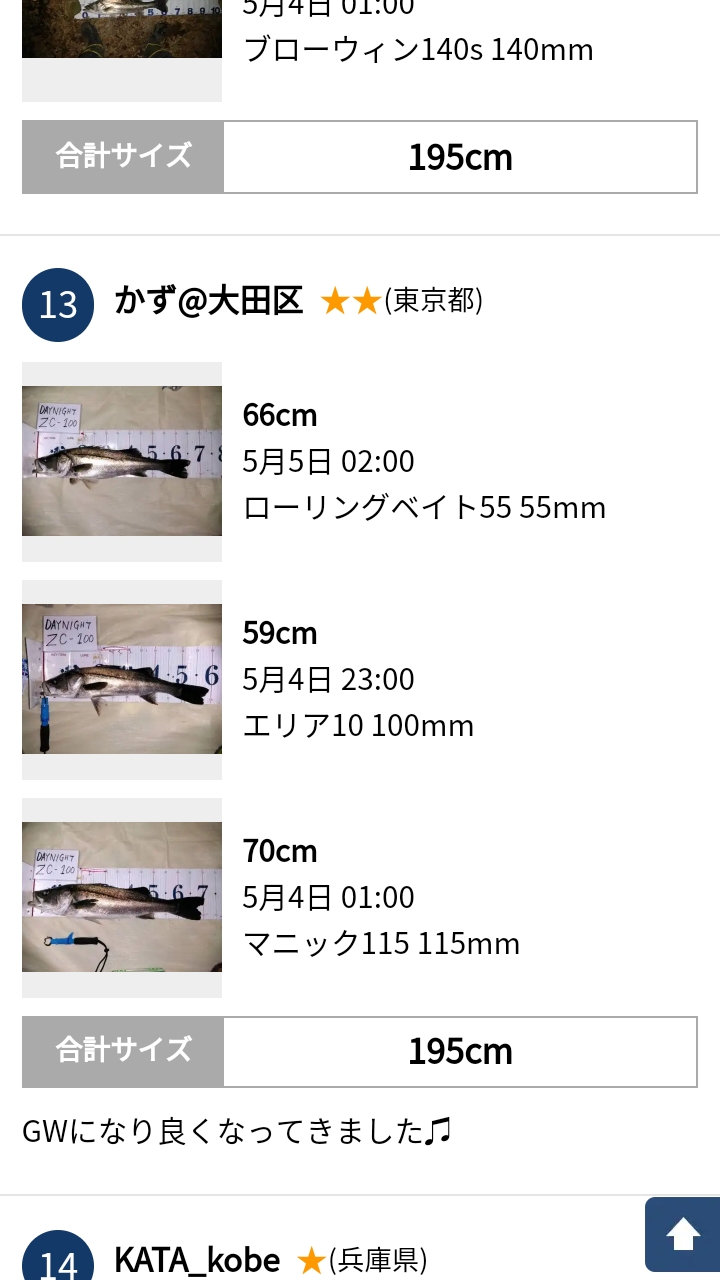Enlarge the 70cm catch photo
The height and width of the screenshot is (1280, 720).
pos(122,897)
